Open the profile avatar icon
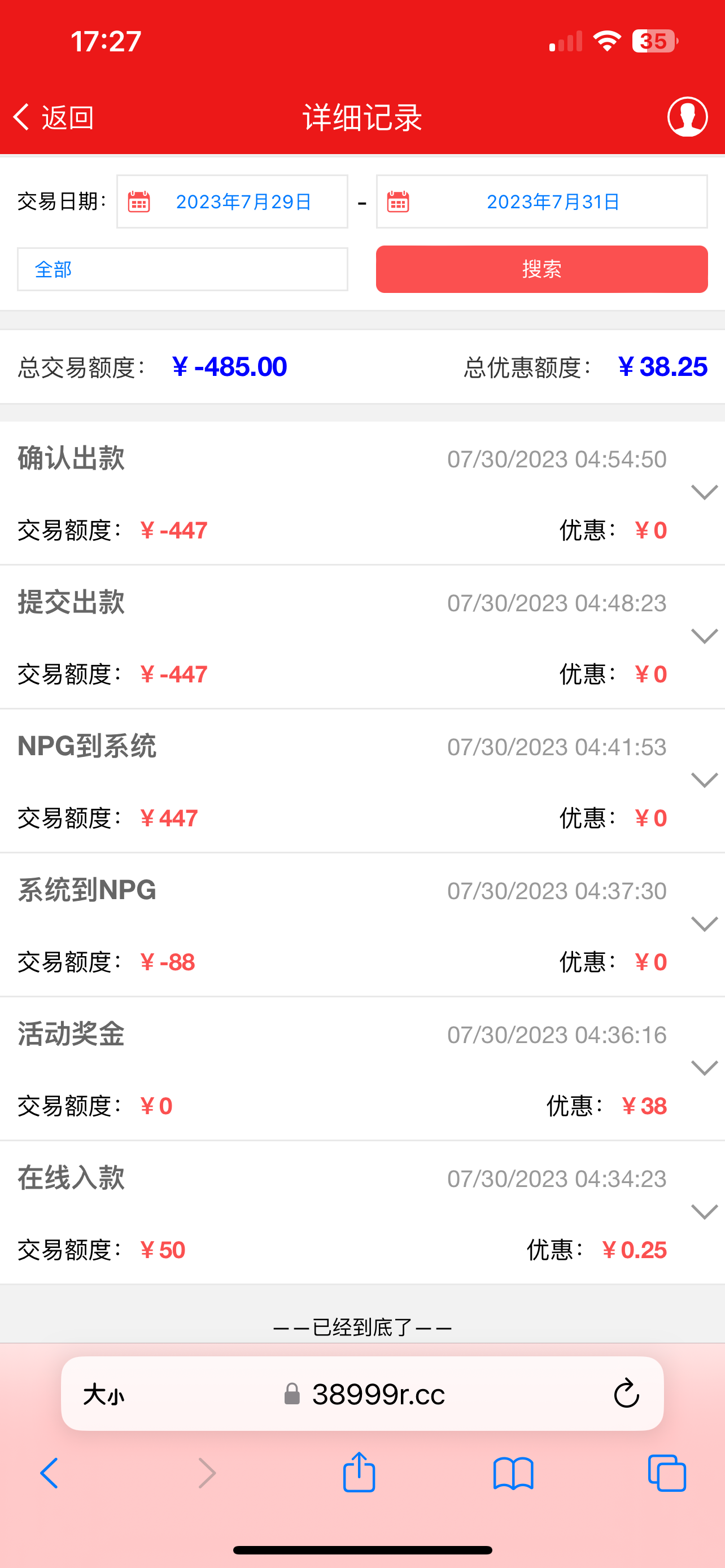The image size is (725, 1568). (x=687, y=116)
